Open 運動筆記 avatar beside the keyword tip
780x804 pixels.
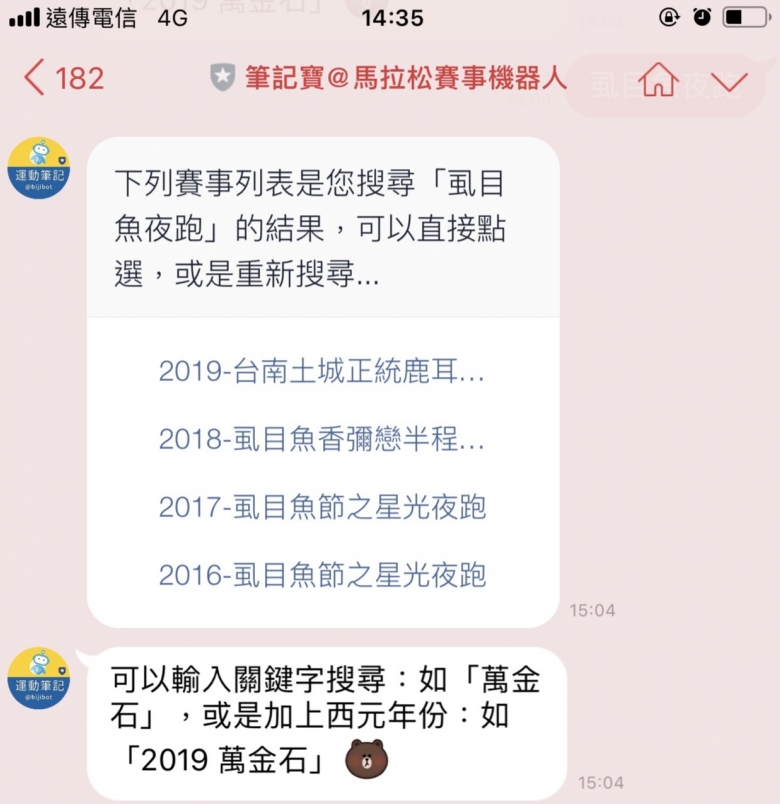pyautogui.click(x=39, y=677)
